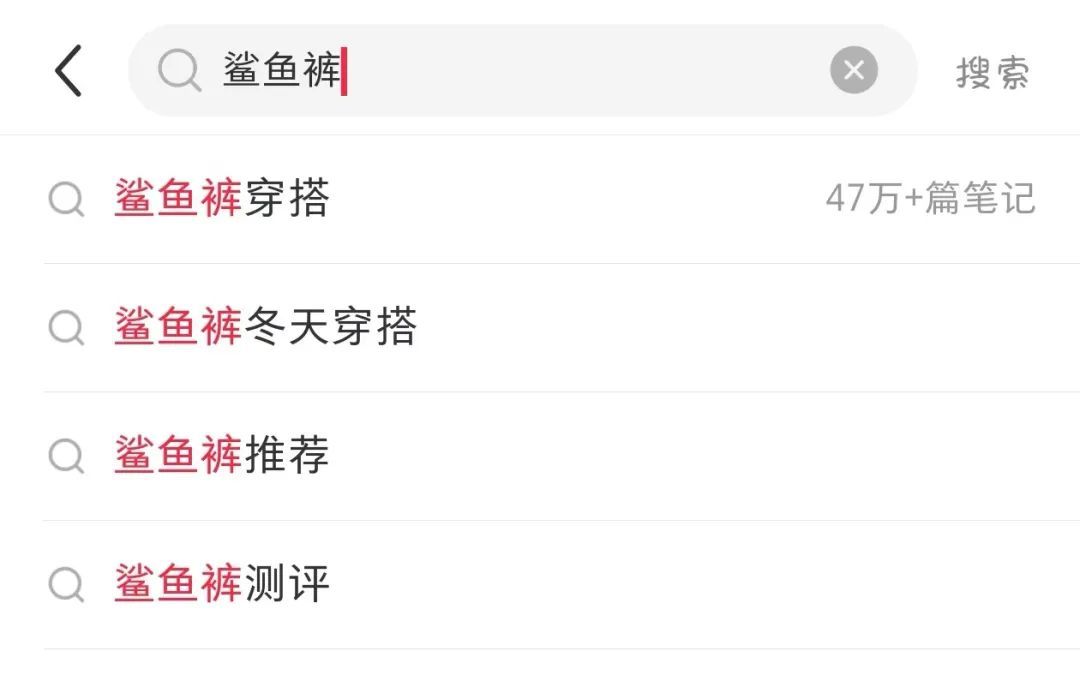
Task: Select suggestion 鲨鱼裤穿搭
Action: 222,199
